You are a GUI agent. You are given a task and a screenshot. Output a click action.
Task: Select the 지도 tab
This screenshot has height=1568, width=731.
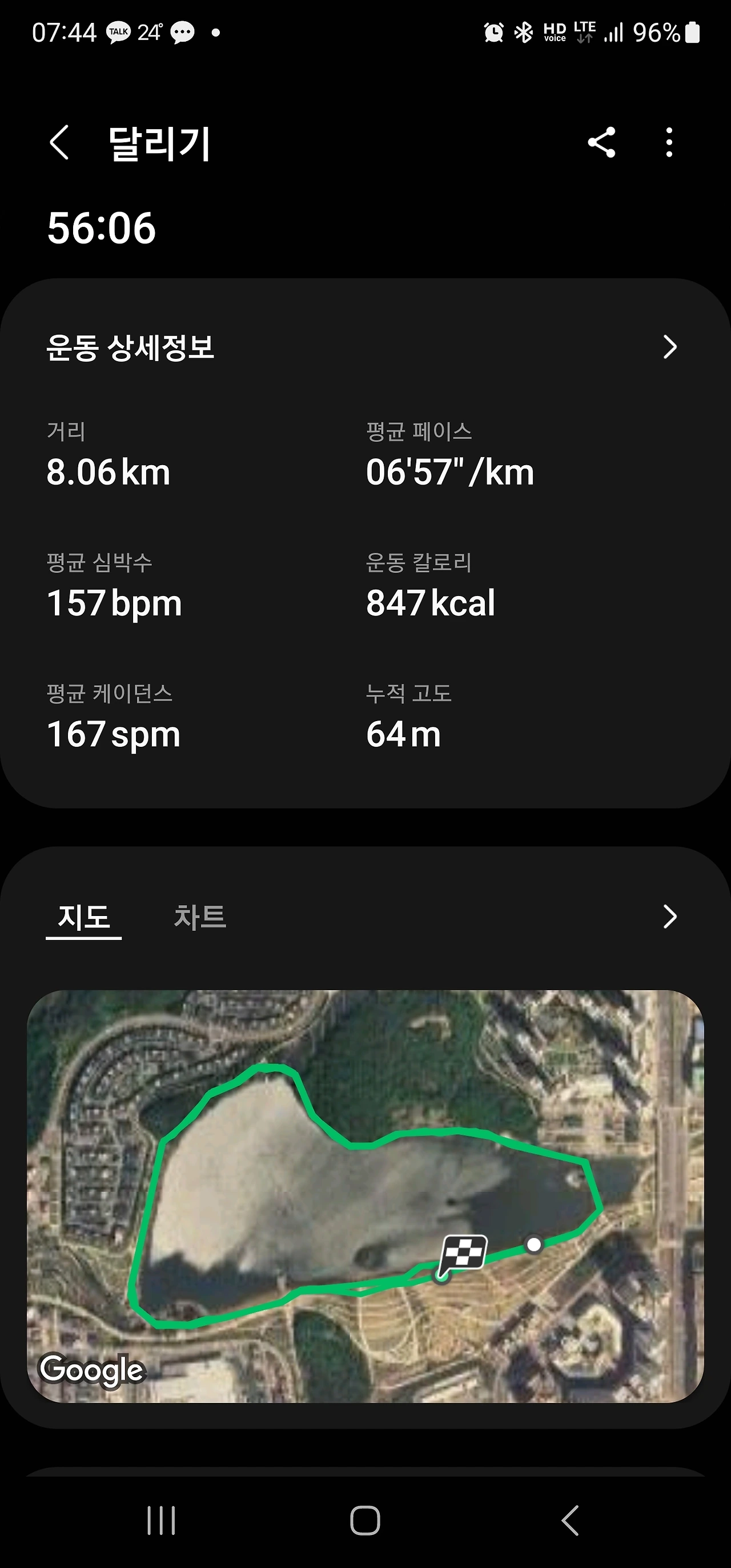[84, 917]
